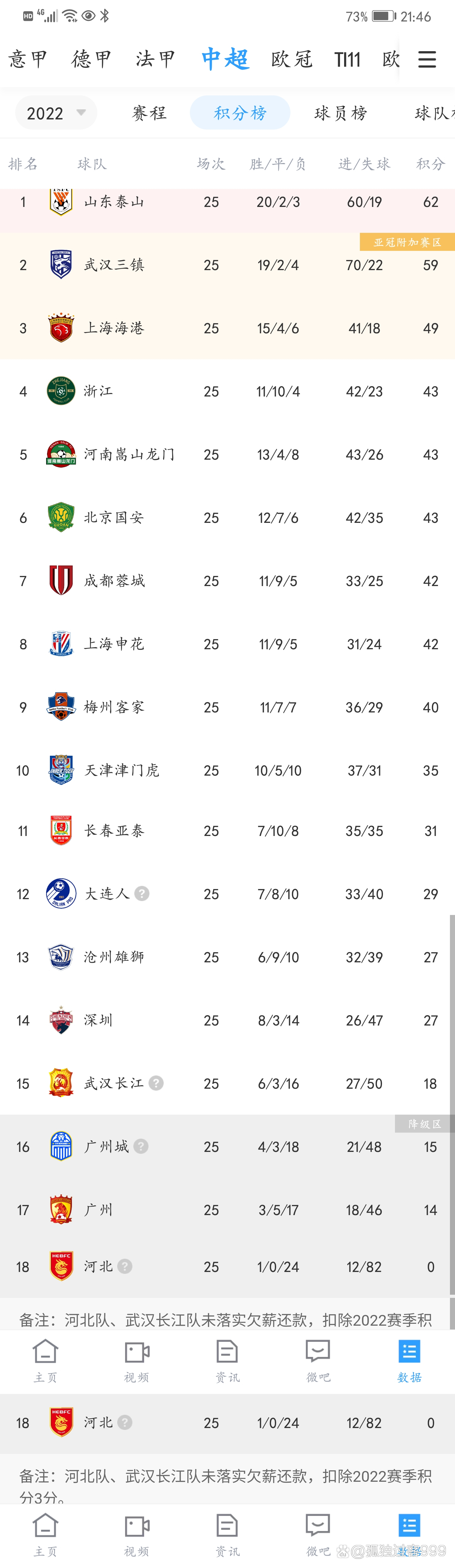Switch to the 德甲 league tab
455x1568 pixels.
(x=91, y=59)
